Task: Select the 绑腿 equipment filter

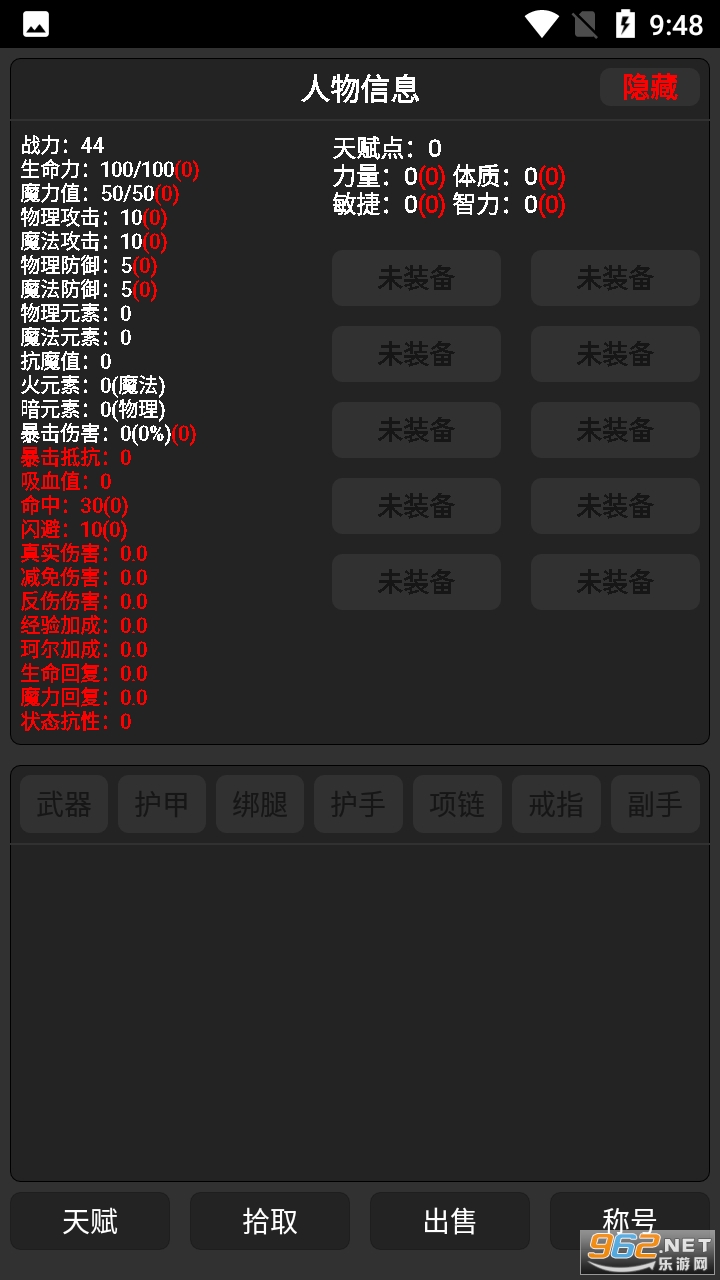Action: point(260,804)
